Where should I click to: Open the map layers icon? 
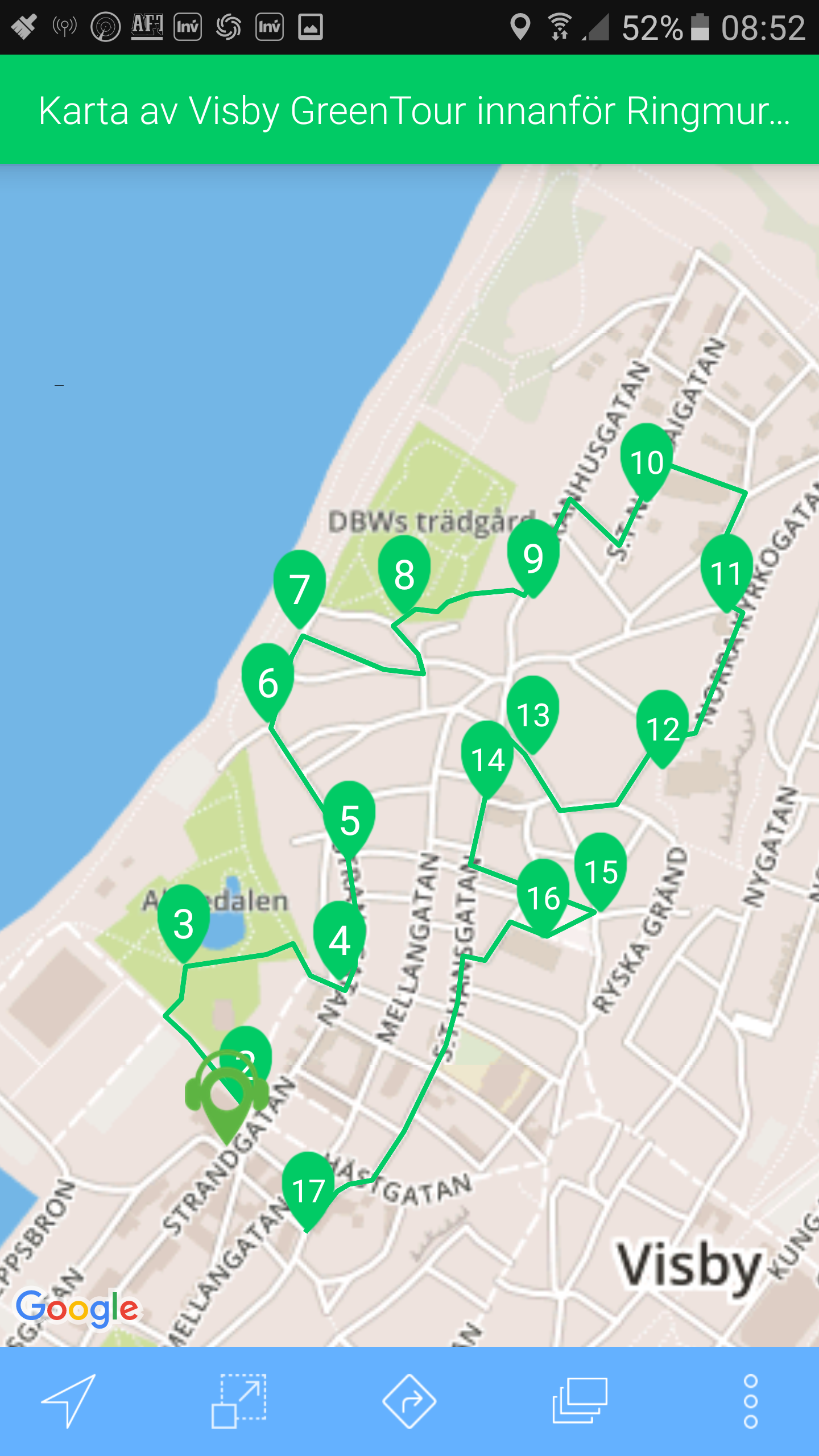click(580, 1401)
